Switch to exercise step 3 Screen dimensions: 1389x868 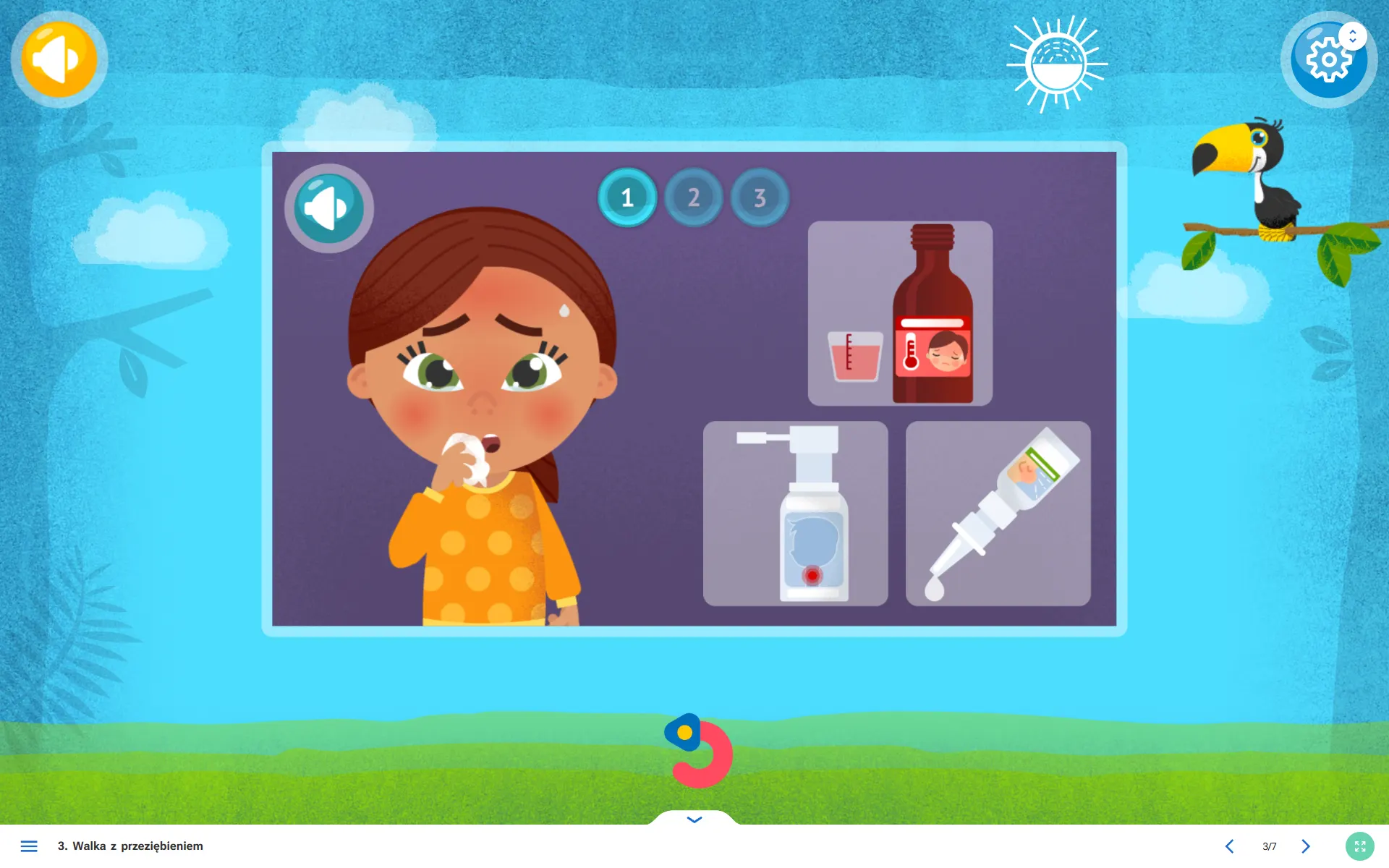[x=760, y=197]
